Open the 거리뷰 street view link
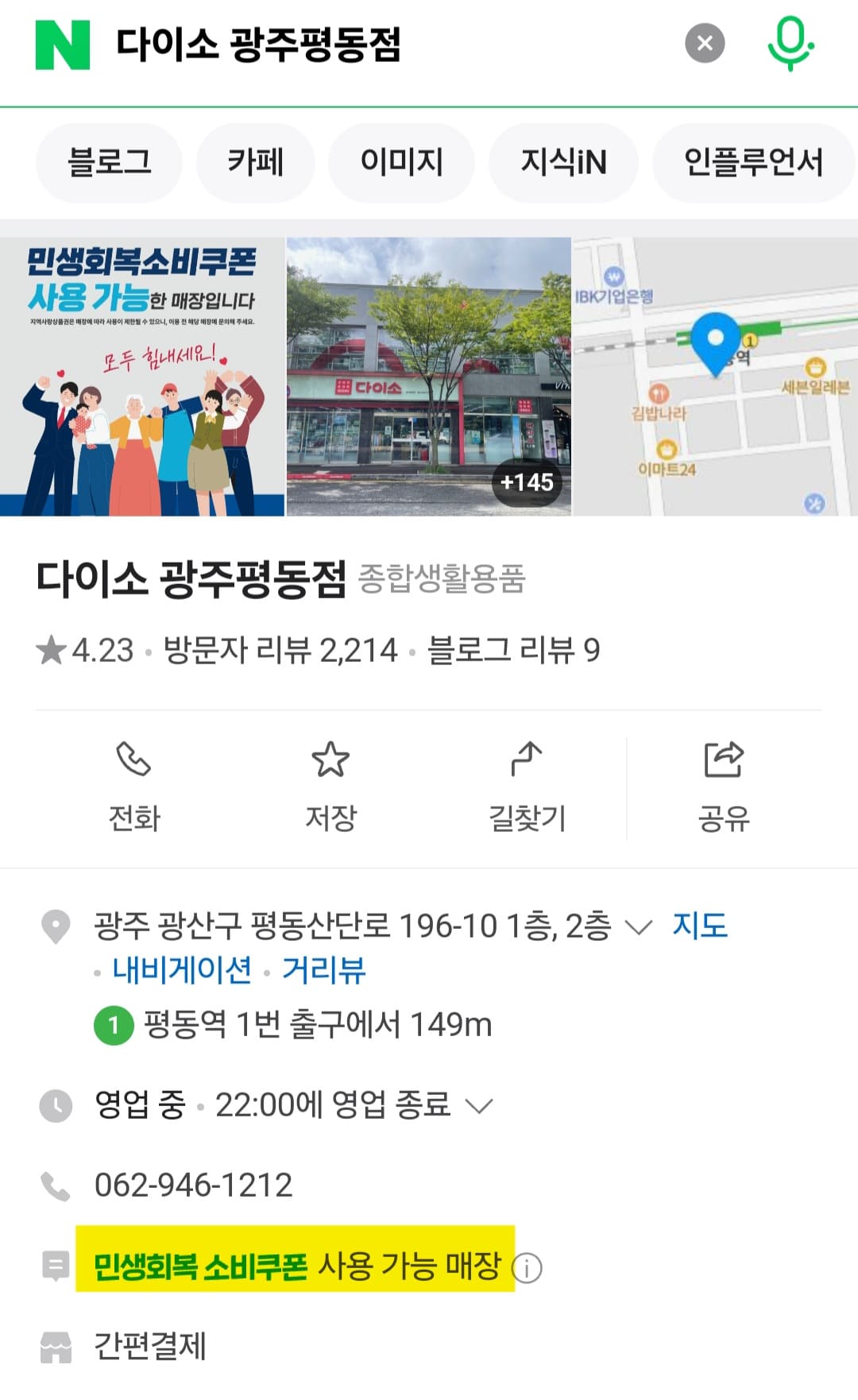This screenshot has width=858, height=1400. click(324, 971)
